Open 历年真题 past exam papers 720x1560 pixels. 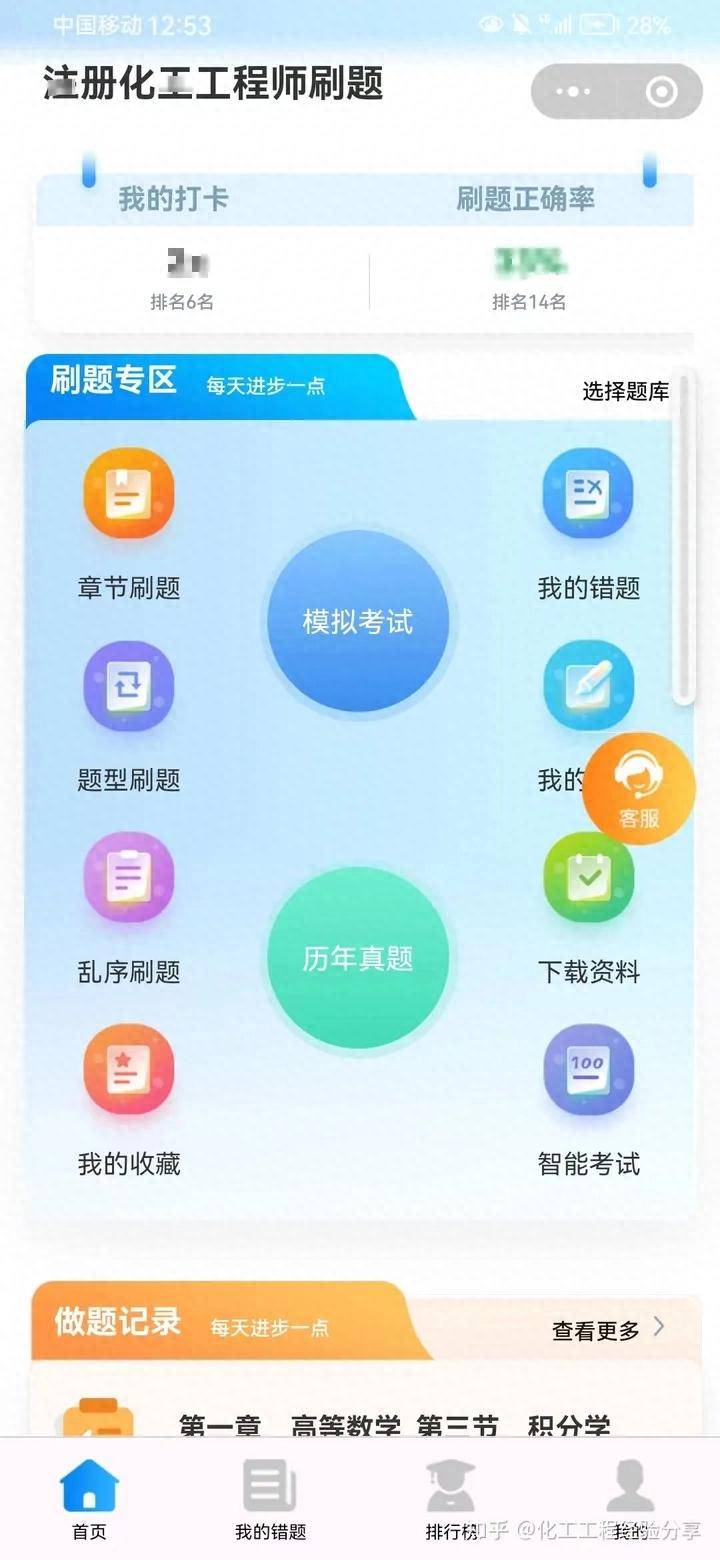click(357, 958)
